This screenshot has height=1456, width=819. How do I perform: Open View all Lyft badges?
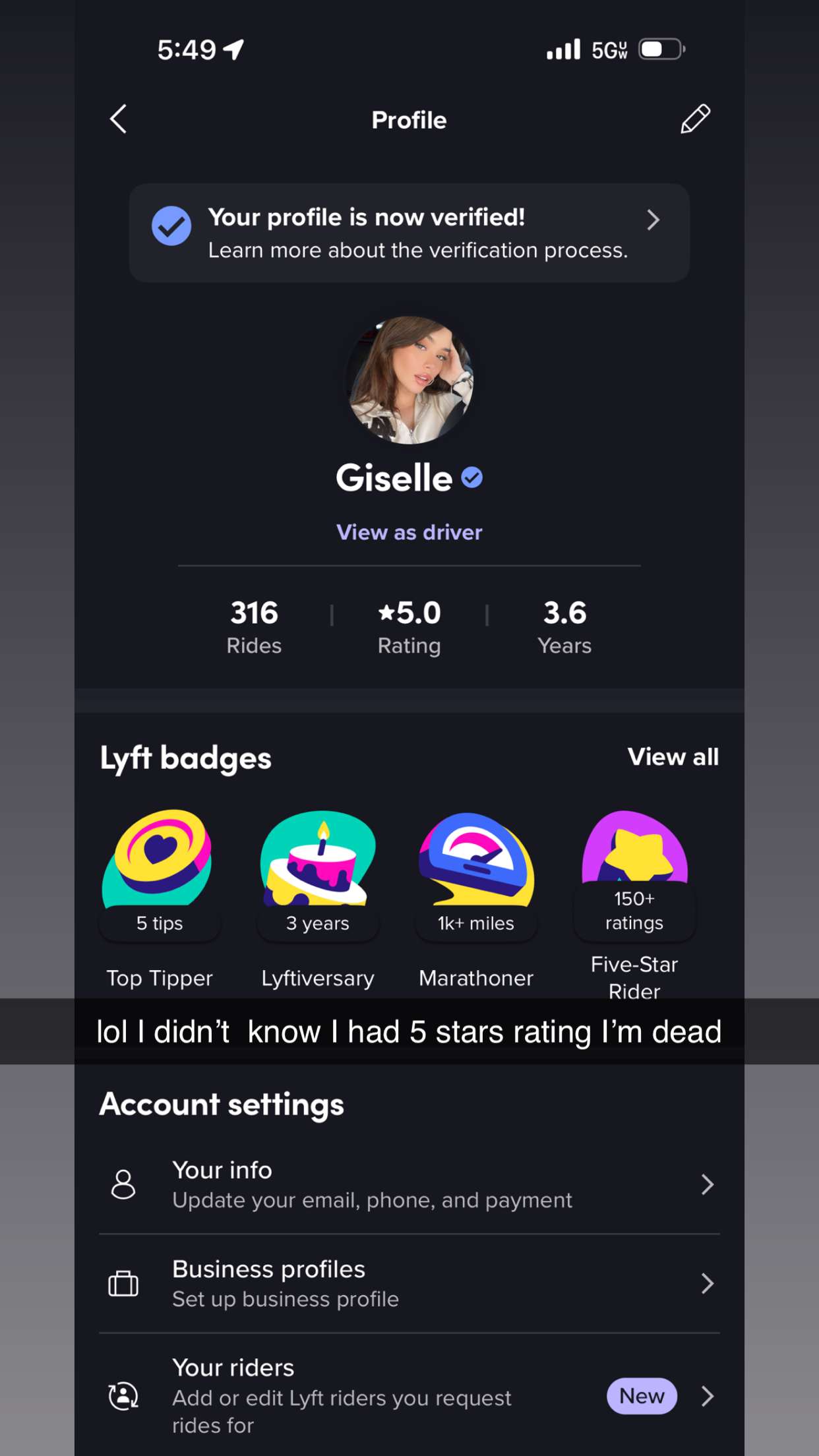(674, 756)
